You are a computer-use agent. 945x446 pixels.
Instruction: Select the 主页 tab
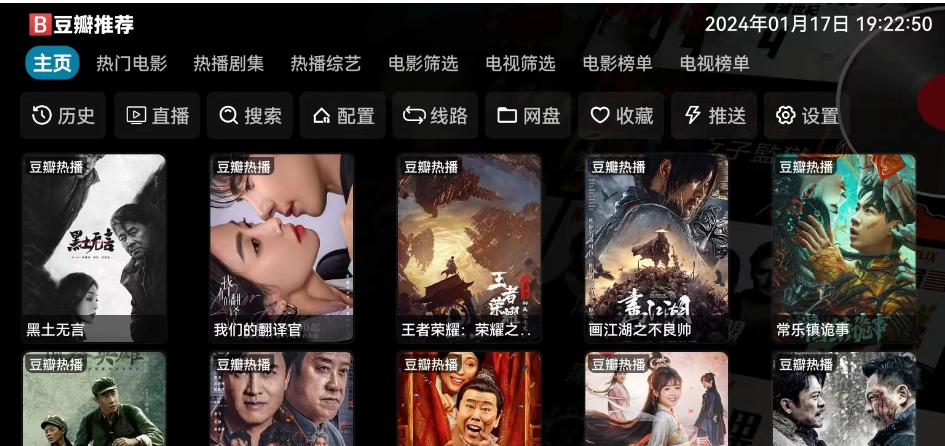tap(53, 64)
